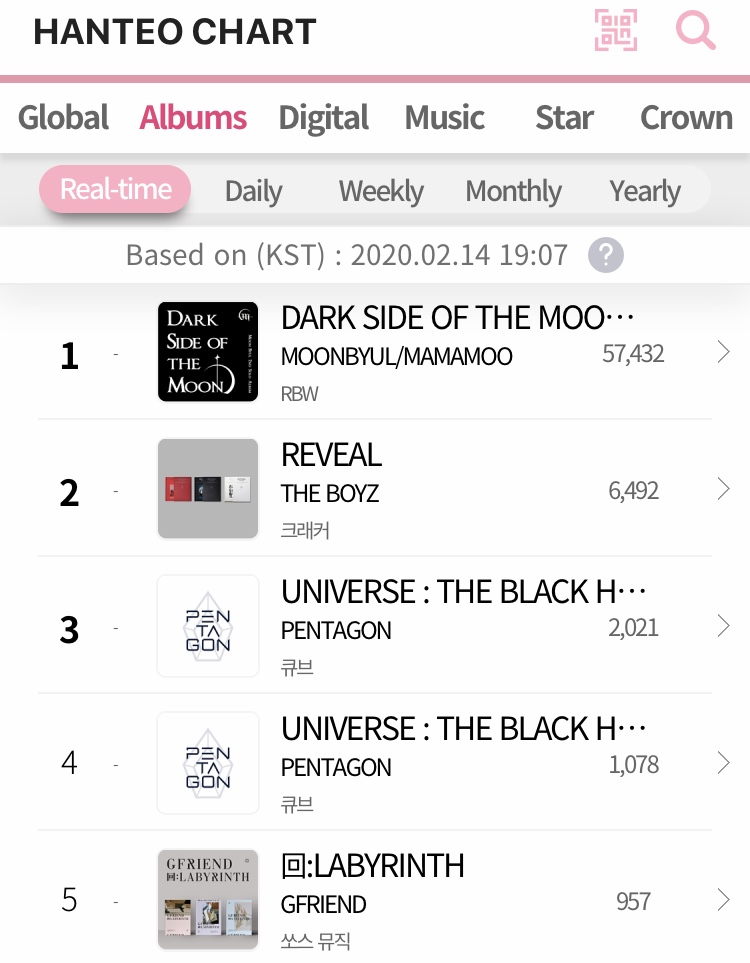This screenshot has height=963, width=750.
Task: Select the Real-time chart
Action: [x=115, y=190]
